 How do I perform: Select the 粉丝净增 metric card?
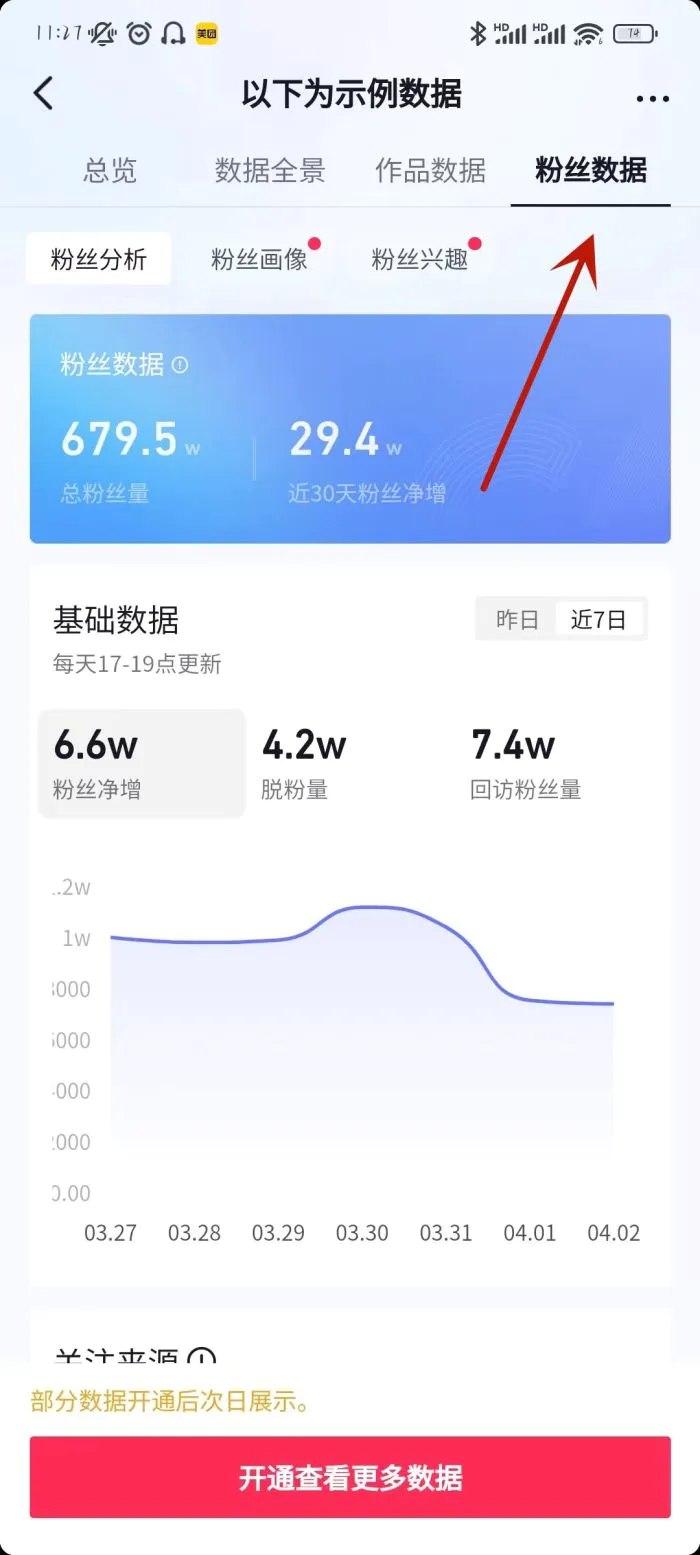[141, 764]
